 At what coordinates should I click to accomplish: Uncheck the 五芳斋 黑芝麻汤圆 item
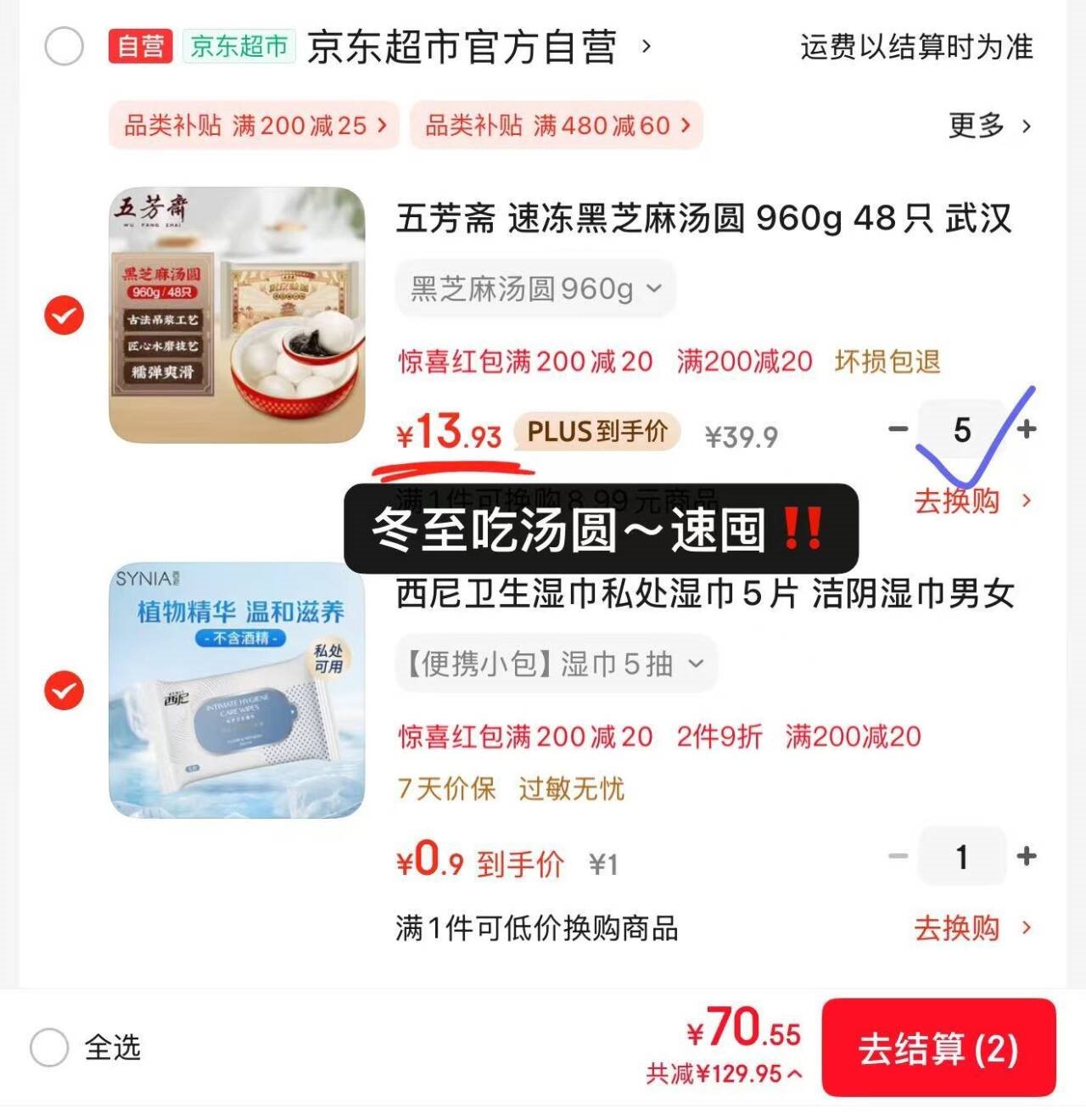[x=64, y=316]
